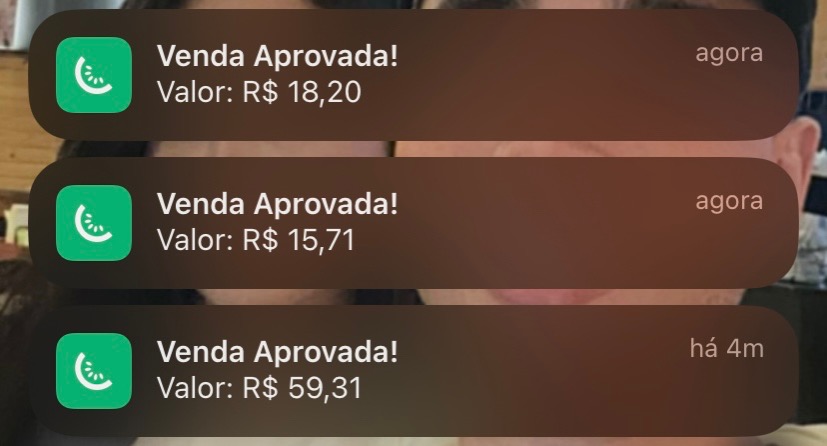The height and width of the screenshot is (446, 827).
Task: Open the R$ 59,31 notification from 4m ago
Action: coord(413,370)
